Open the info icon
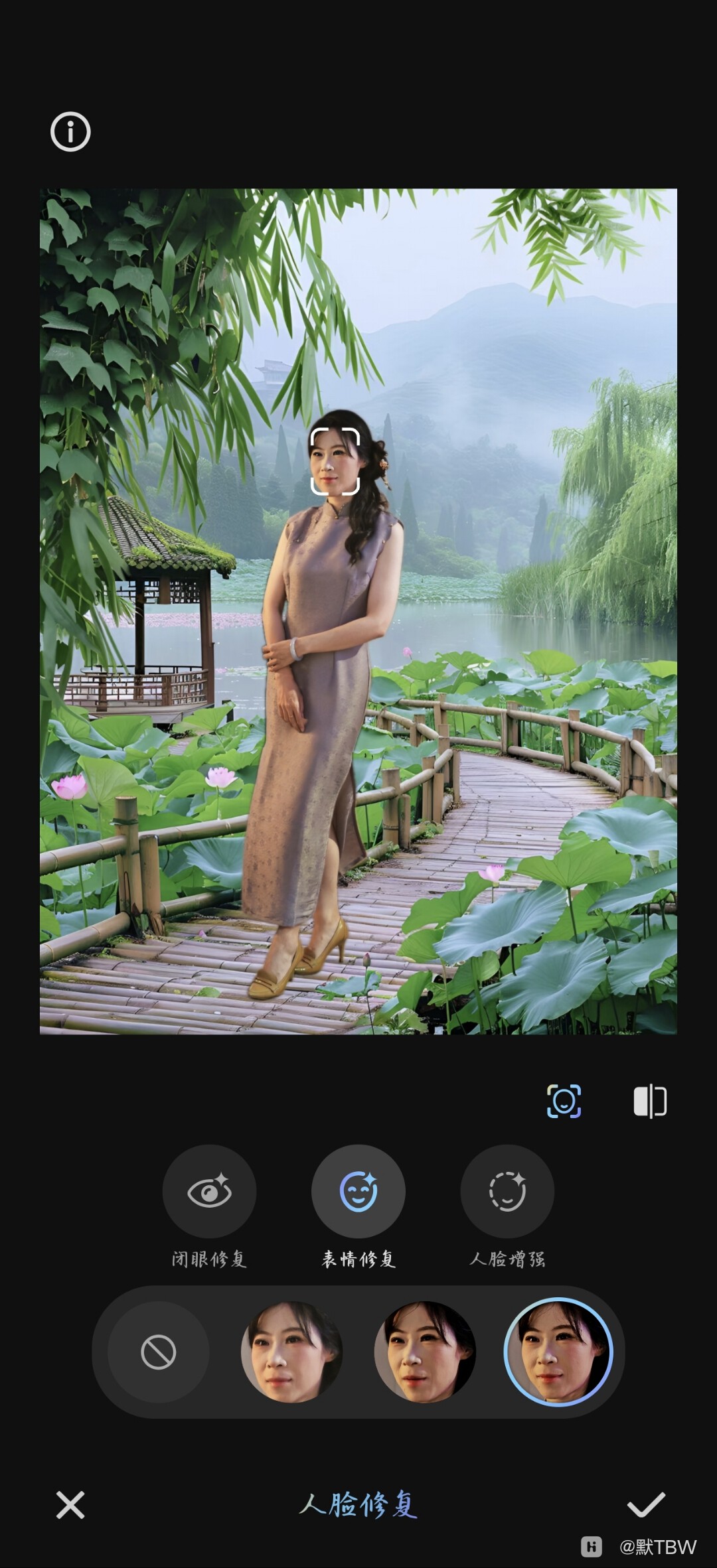Image resolution: width=717 pixels, height=1568 pixels. pos(70,132)
